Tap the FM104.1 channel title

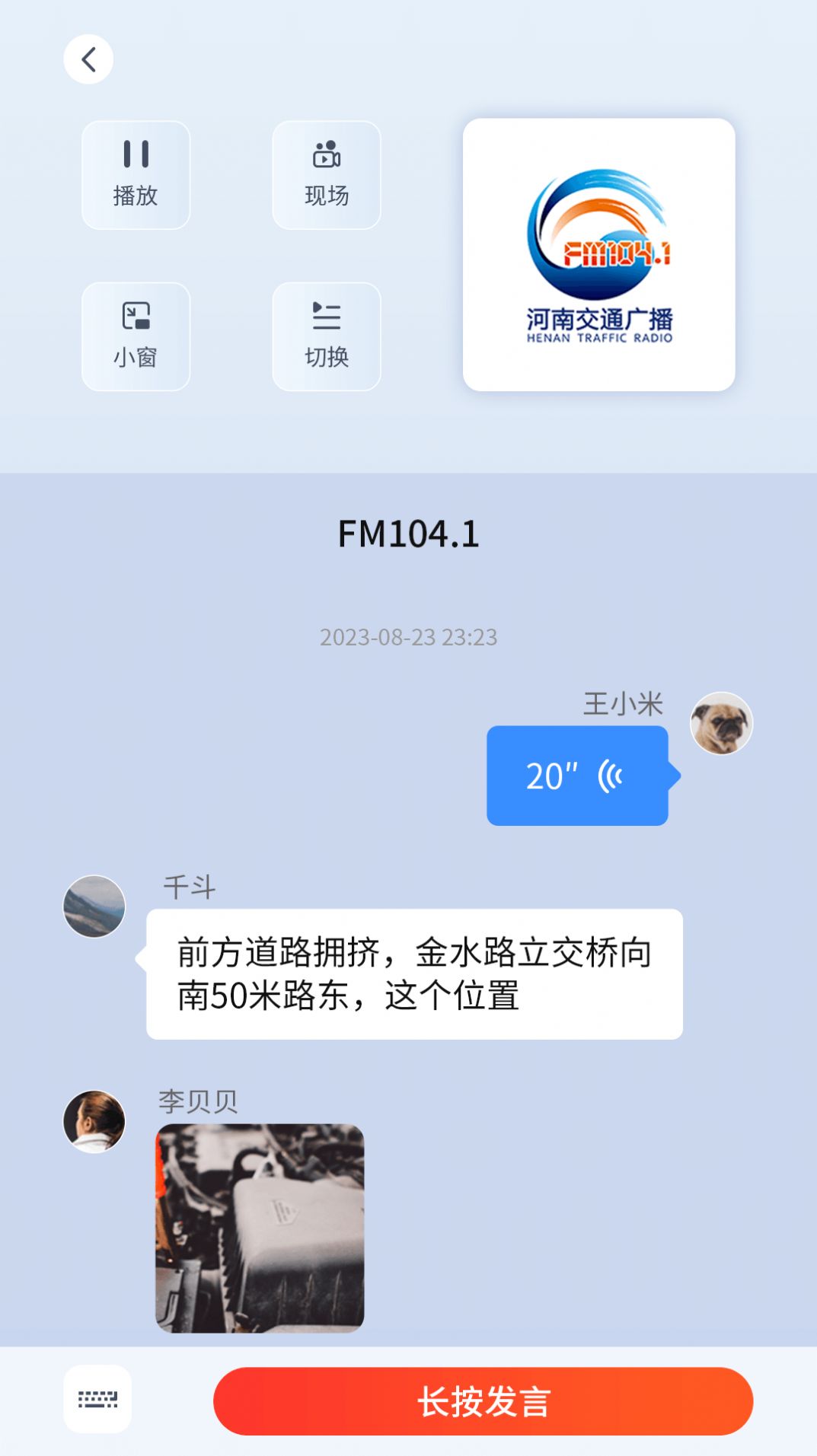click(x=408, y=535)
